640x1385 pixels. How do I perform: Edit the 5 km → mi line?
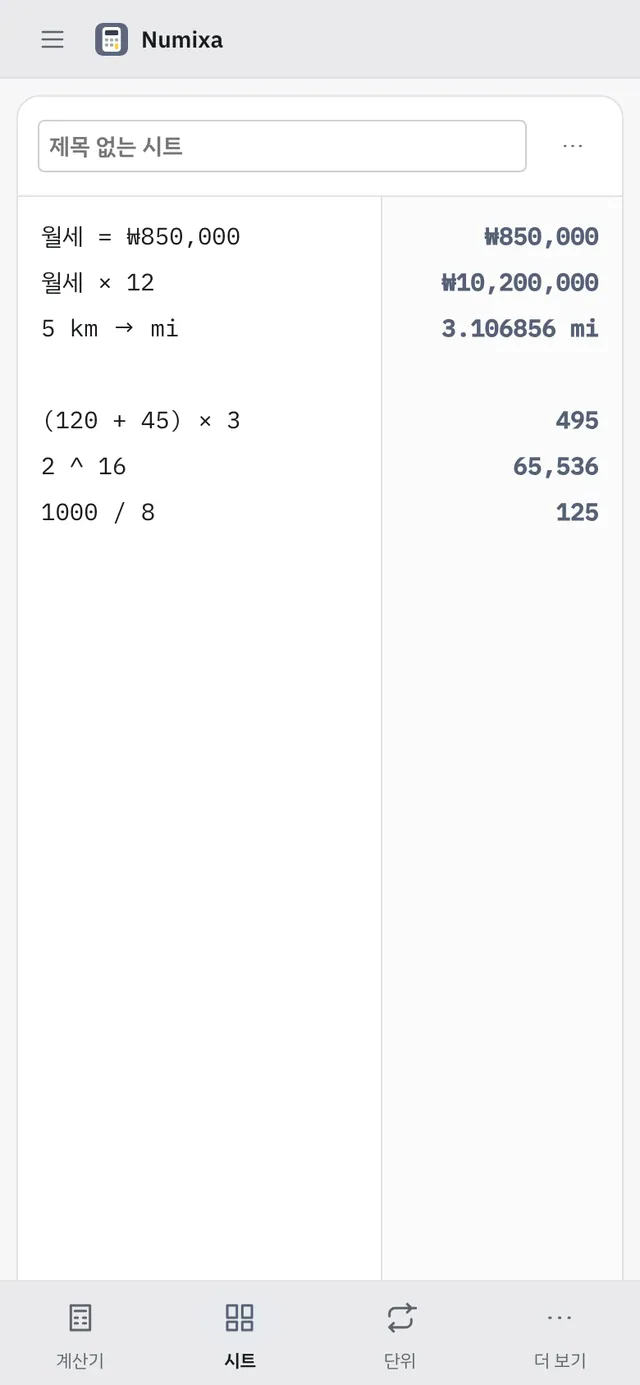[200, 329]
